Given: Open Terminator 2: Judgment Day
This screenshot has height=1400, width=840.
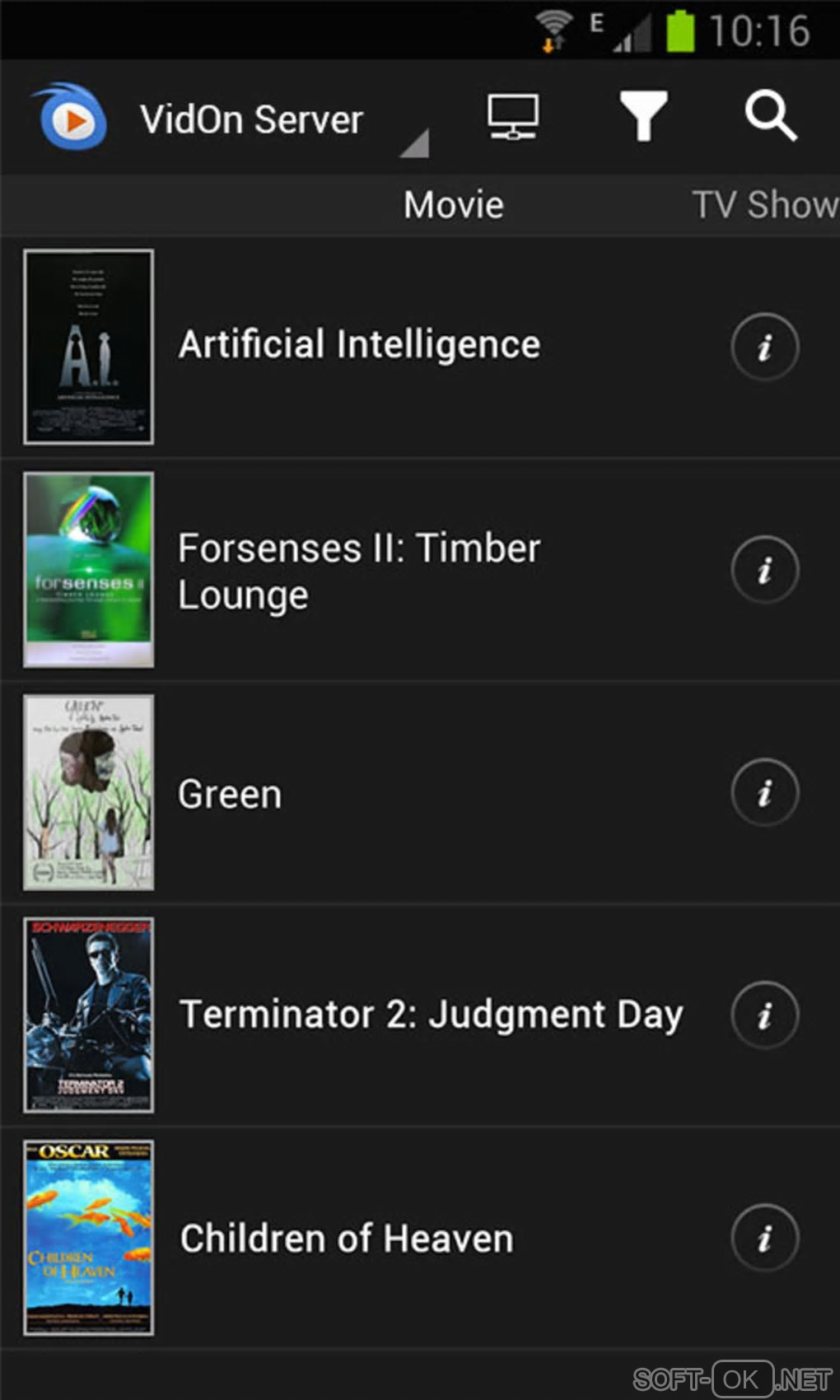Looking at the screenshot, I should (x=430, y=1015).
